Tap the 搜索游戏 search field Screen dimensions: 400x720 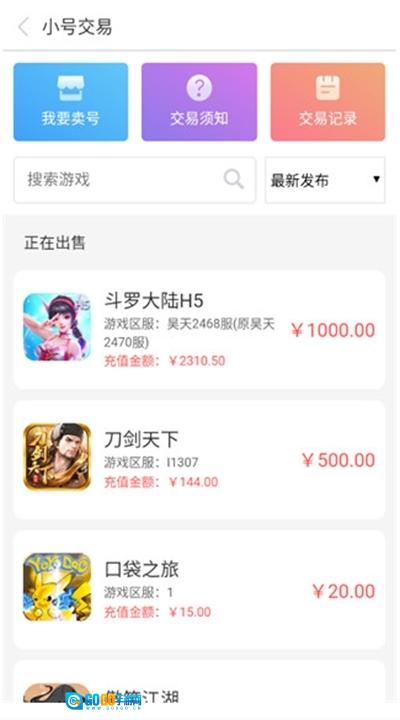click(x=135, y=180)
